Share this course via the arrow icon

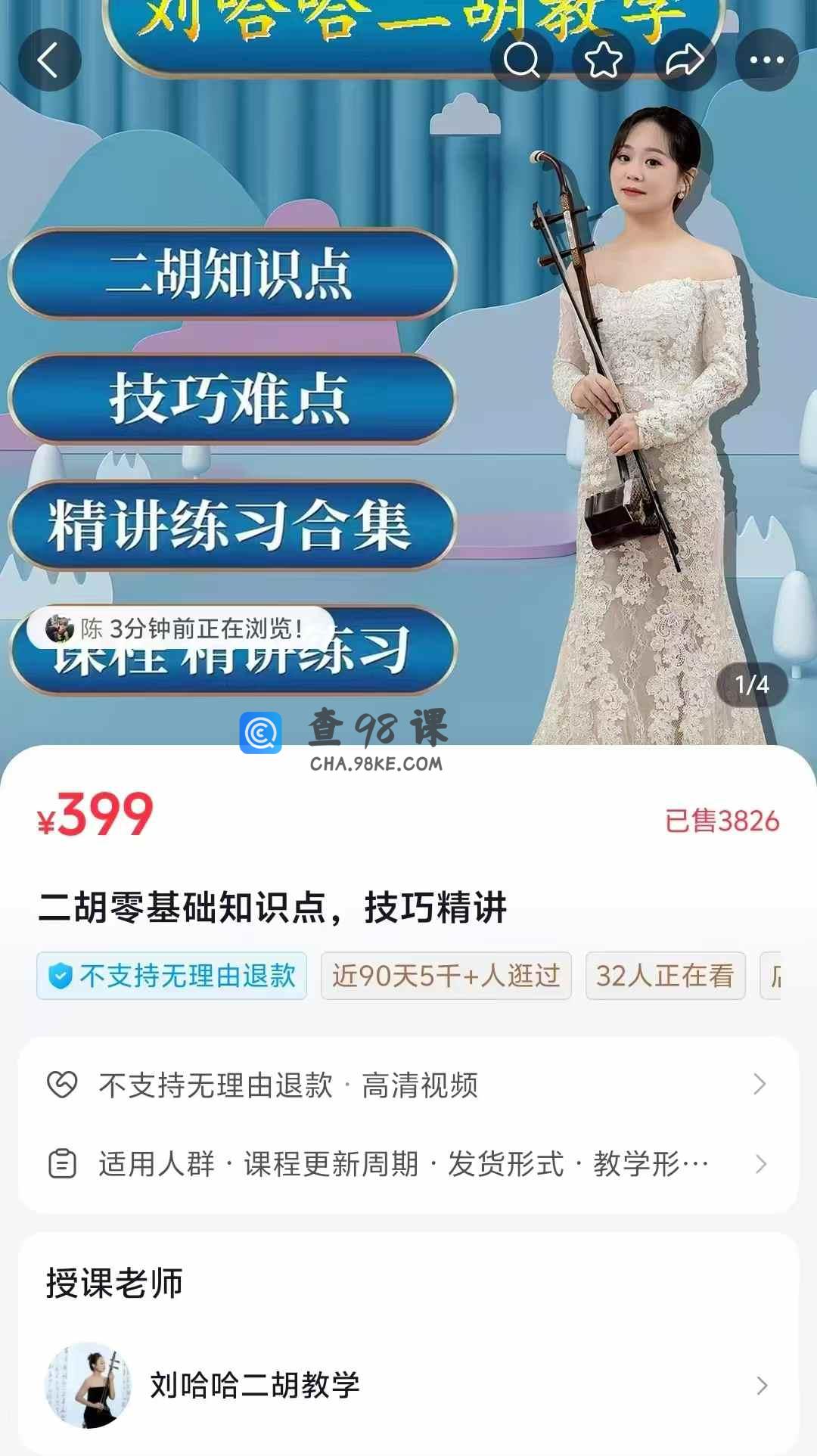point(685,61)
